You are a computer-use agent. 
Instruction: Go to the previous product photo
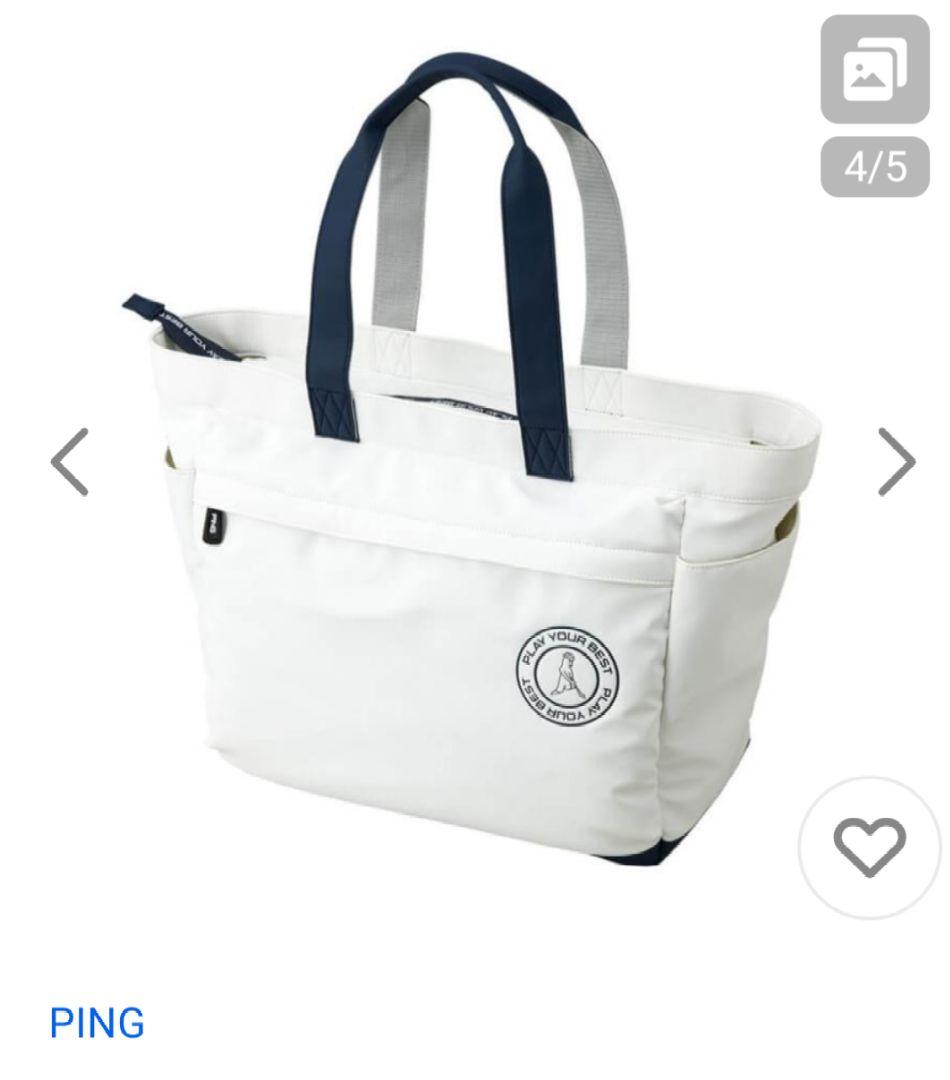tap(70, 462)
